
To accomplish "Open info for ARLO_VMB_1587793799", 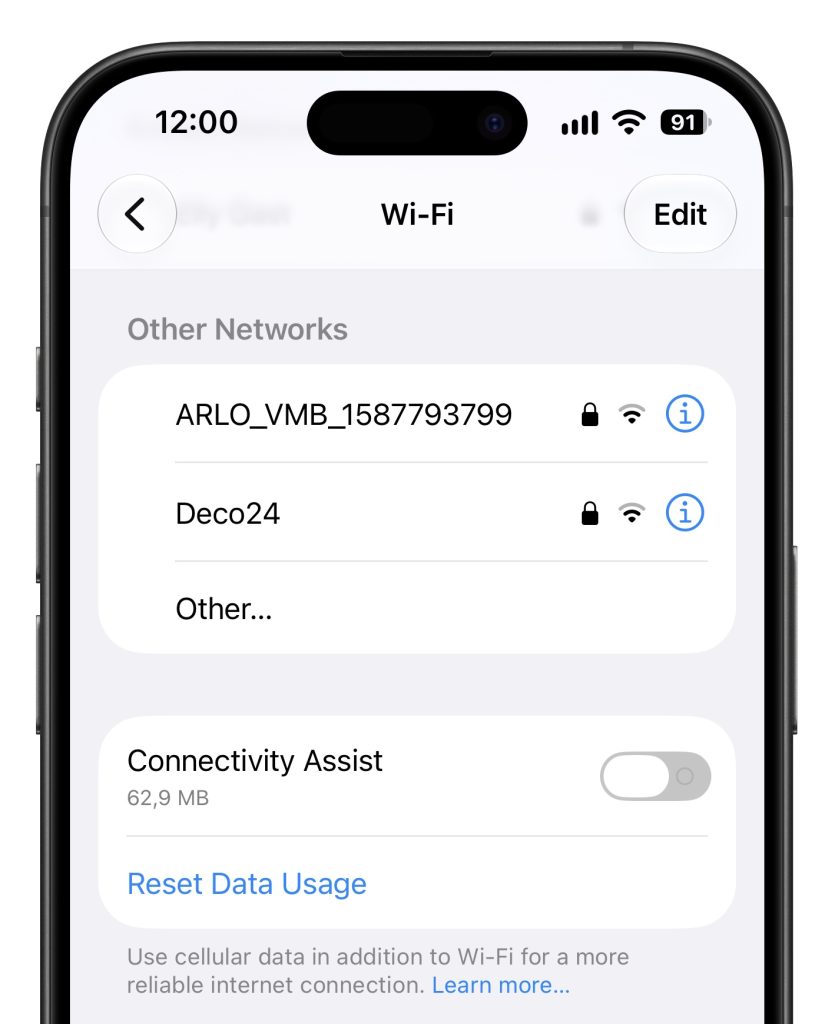I will pyautogui.click(x=684, y=414).
